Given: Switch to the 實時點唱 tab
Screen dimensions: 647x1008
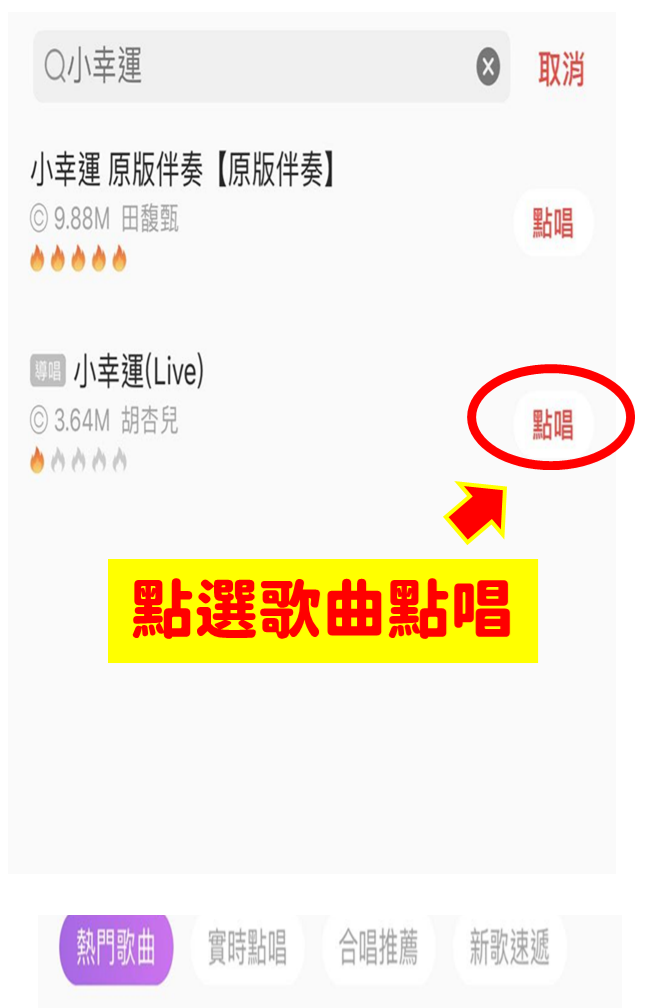Looking at the screenshot, I should pos(247,947).
